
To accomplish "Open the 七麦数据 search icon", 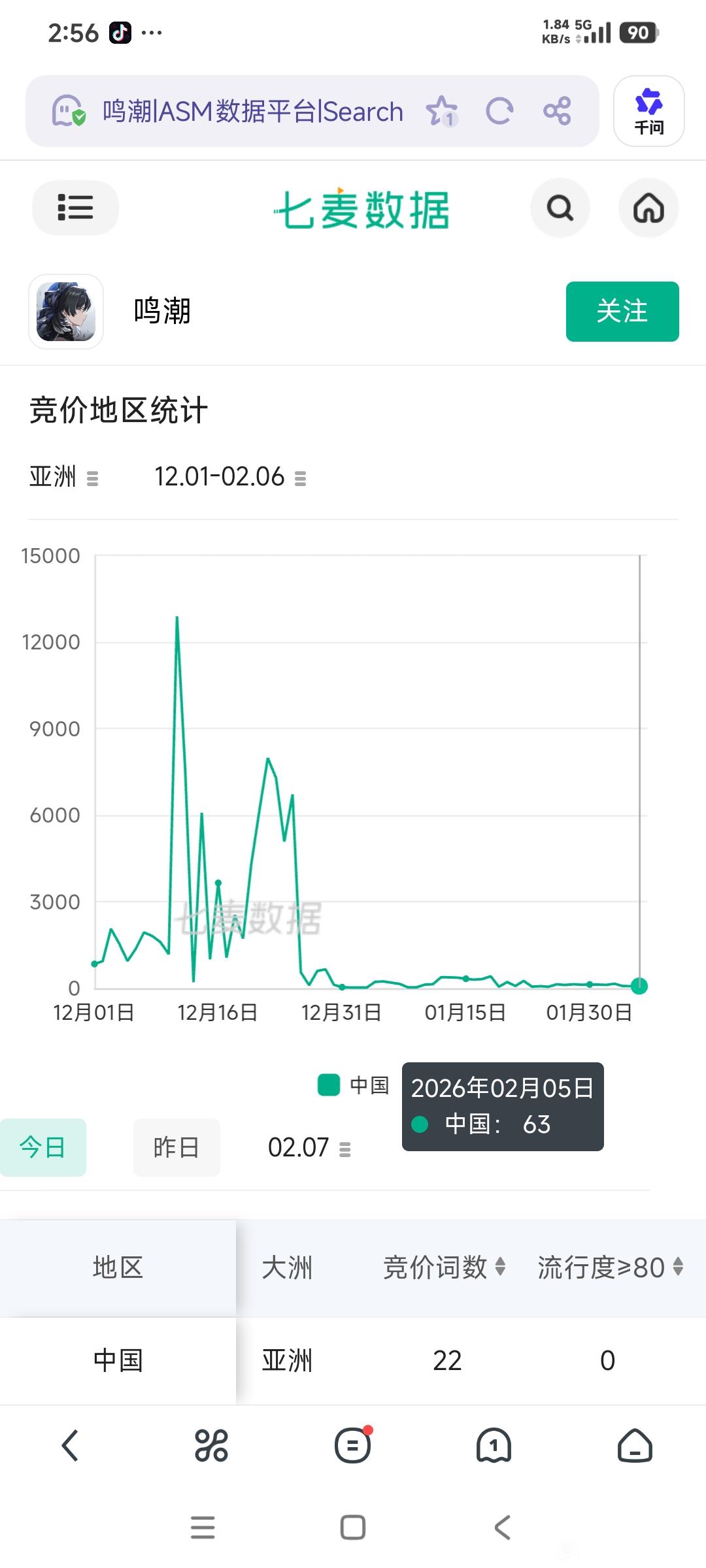I will tap(560, 208).
